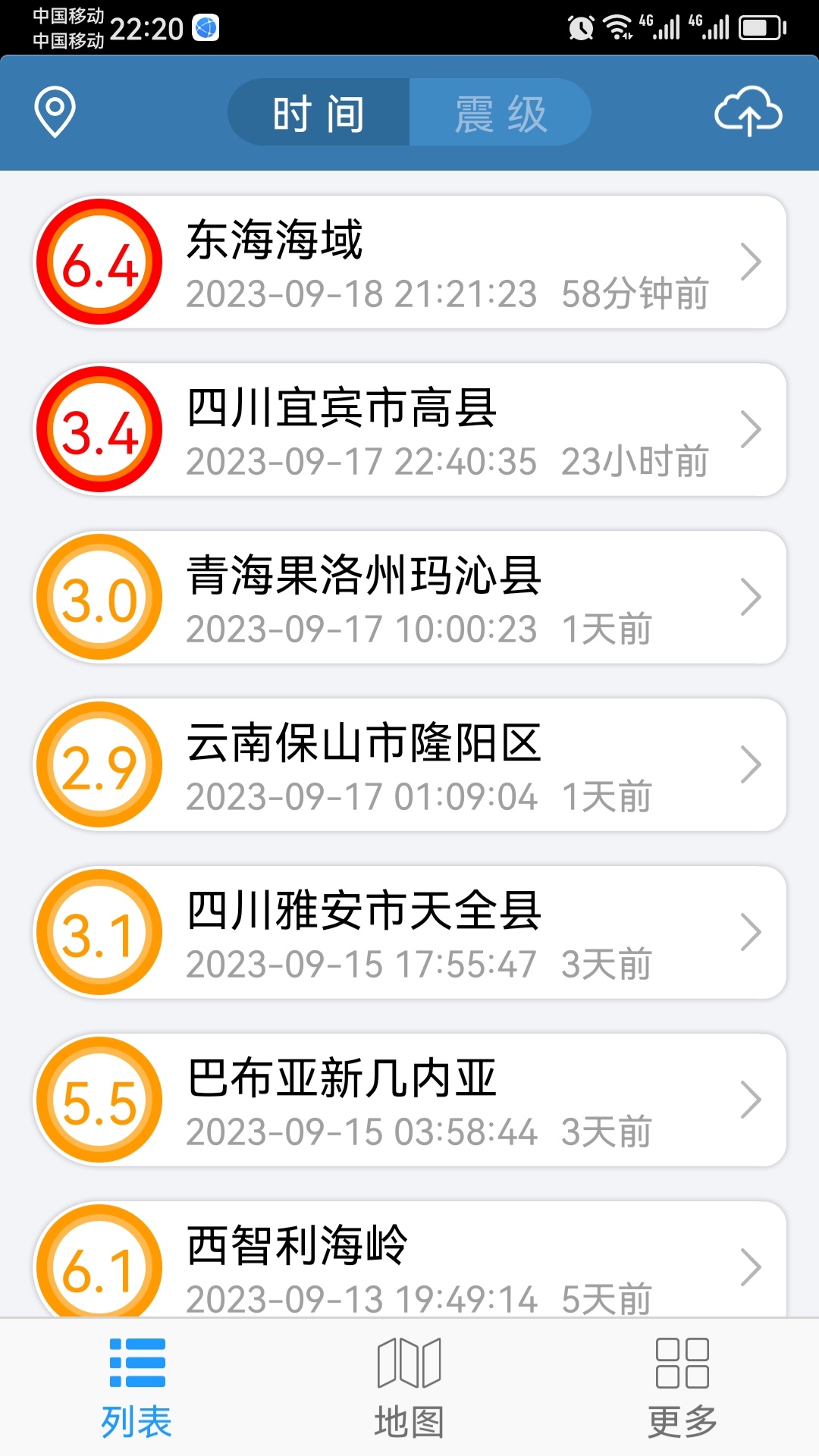Screen dimensions: 819x1456
Task: Open chevron for 四川宜宾市高县 entry
Action: point(754,428)
